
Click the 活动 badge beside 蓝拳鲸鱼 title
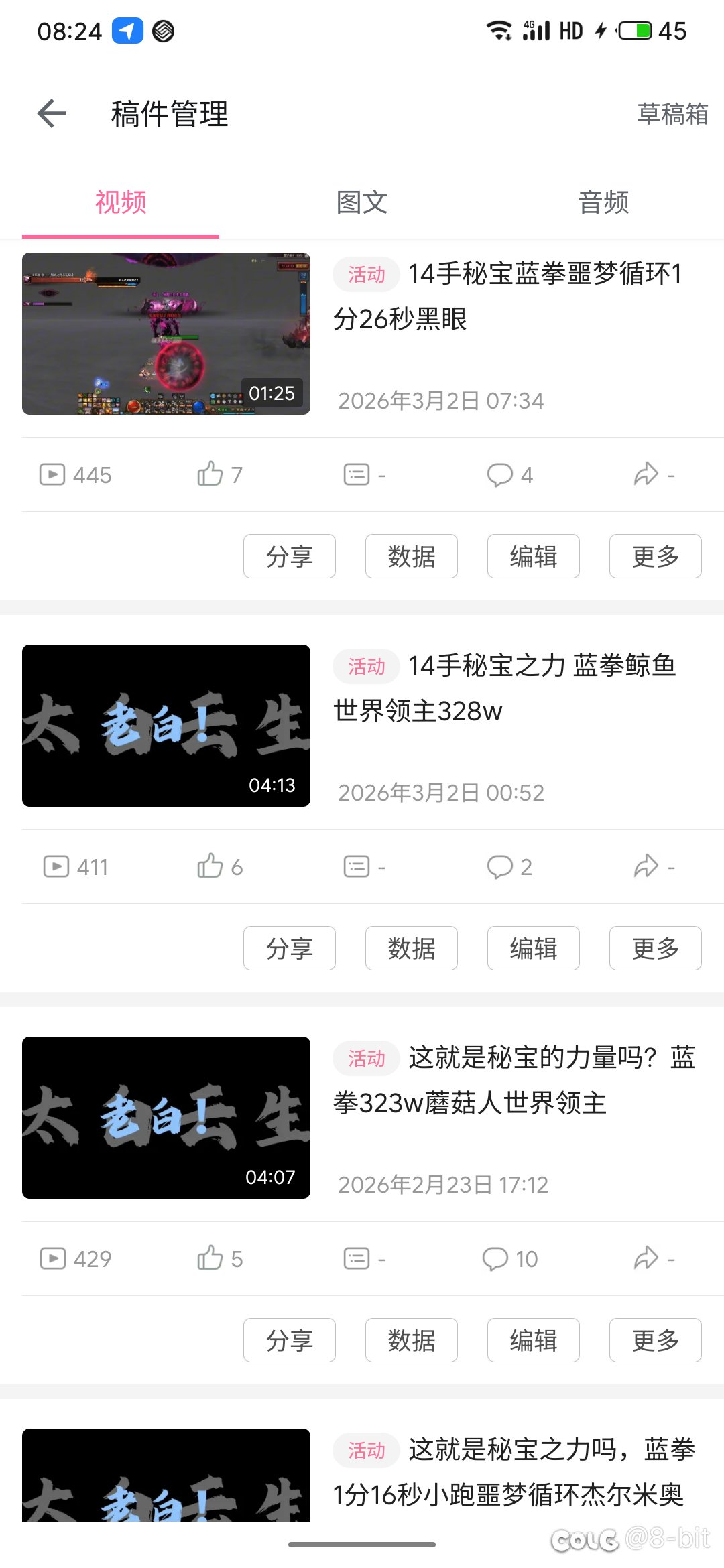click(365, 667)
